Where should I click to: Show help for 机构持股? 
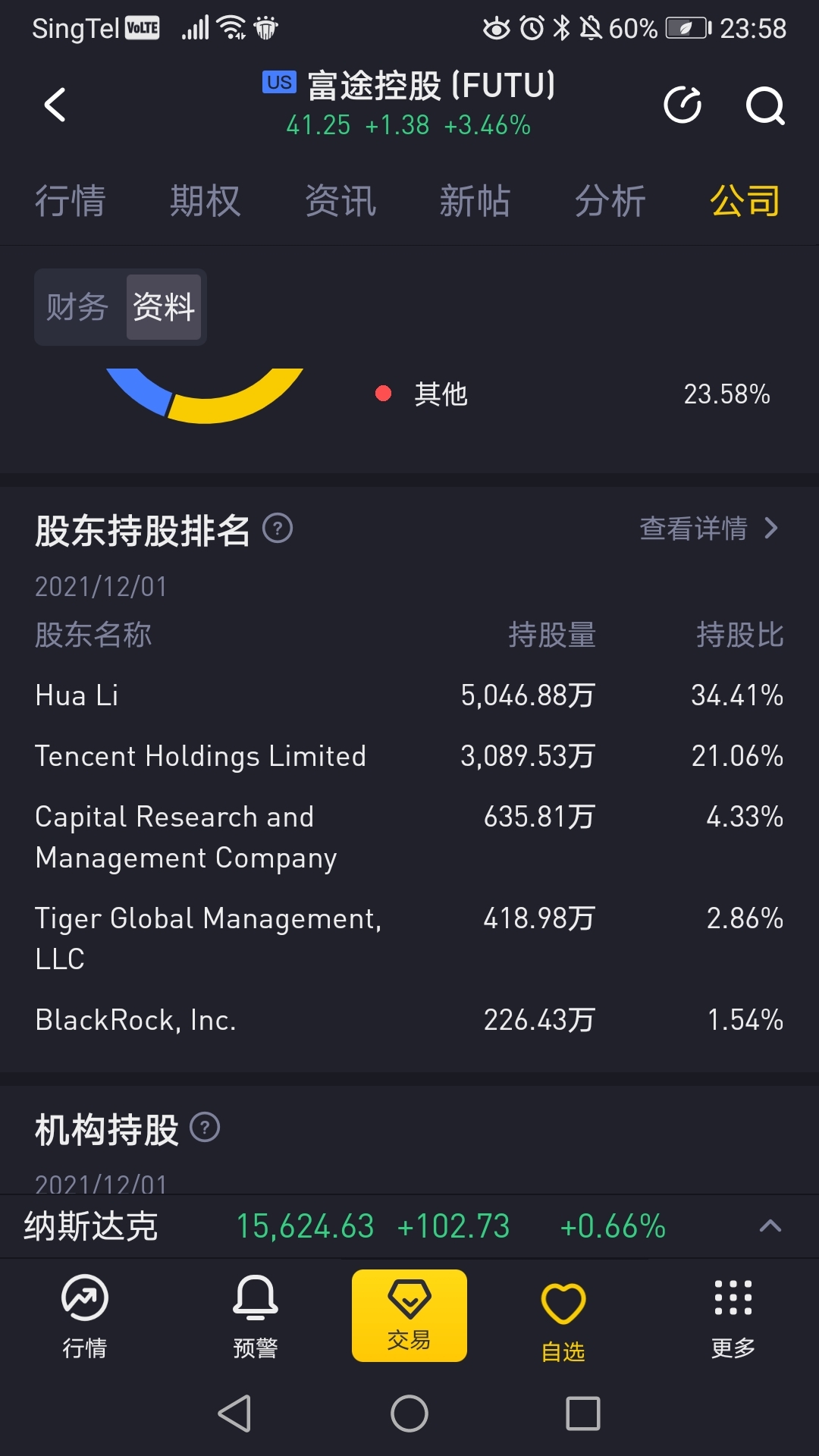click(205, 1128)
